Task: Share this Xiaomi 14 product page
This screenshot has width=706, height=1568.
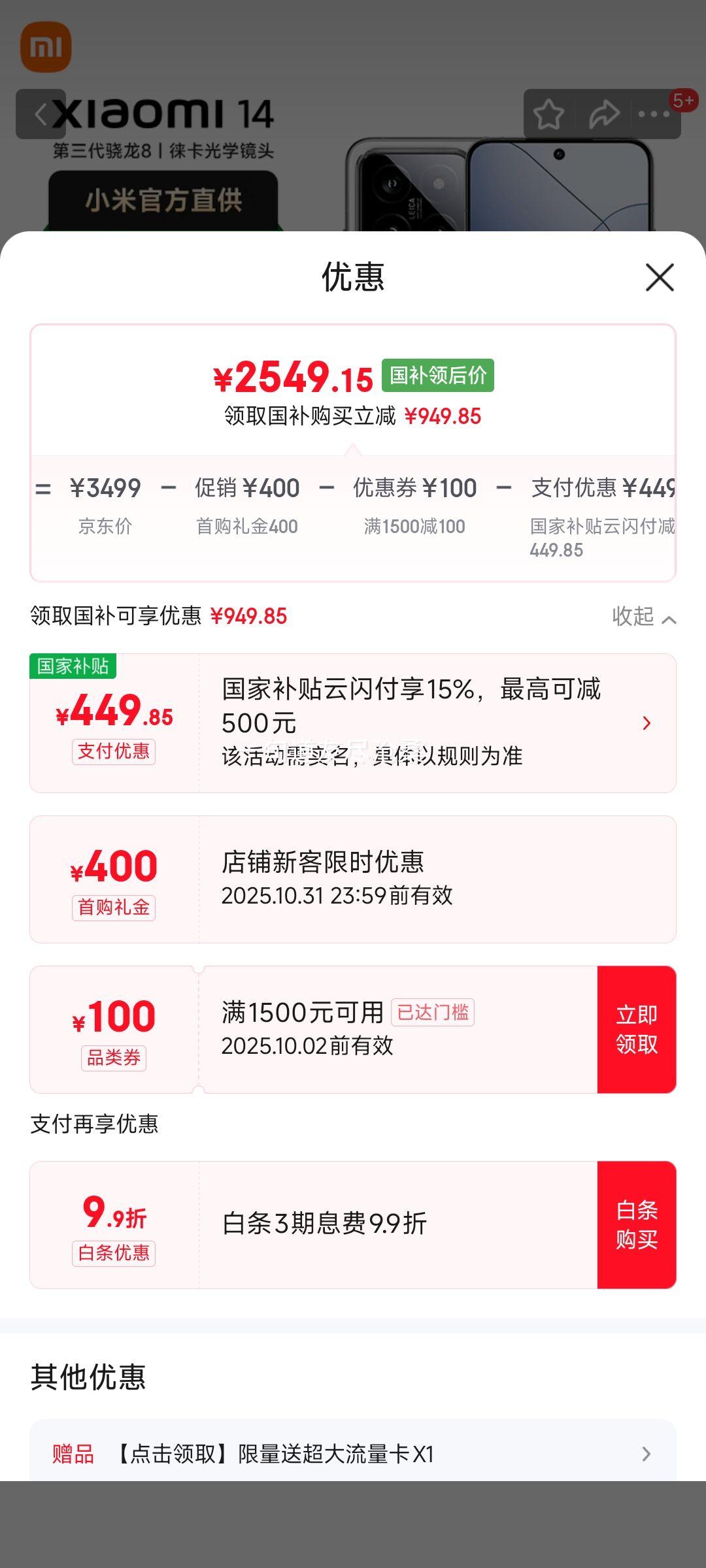Action: 603,114
